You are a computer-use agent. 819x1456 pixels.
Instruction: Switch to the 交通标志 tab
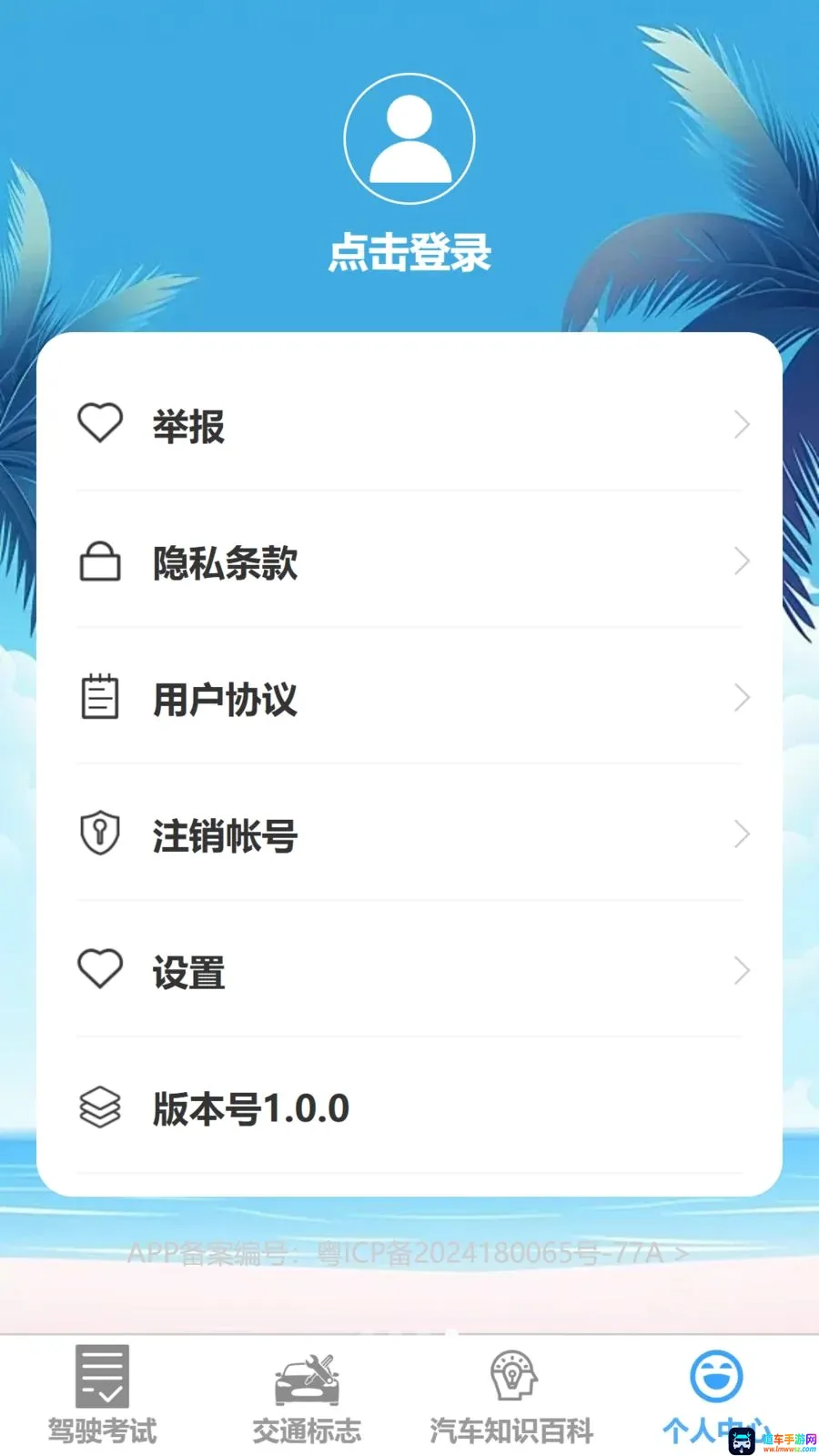coord(307,1395)
